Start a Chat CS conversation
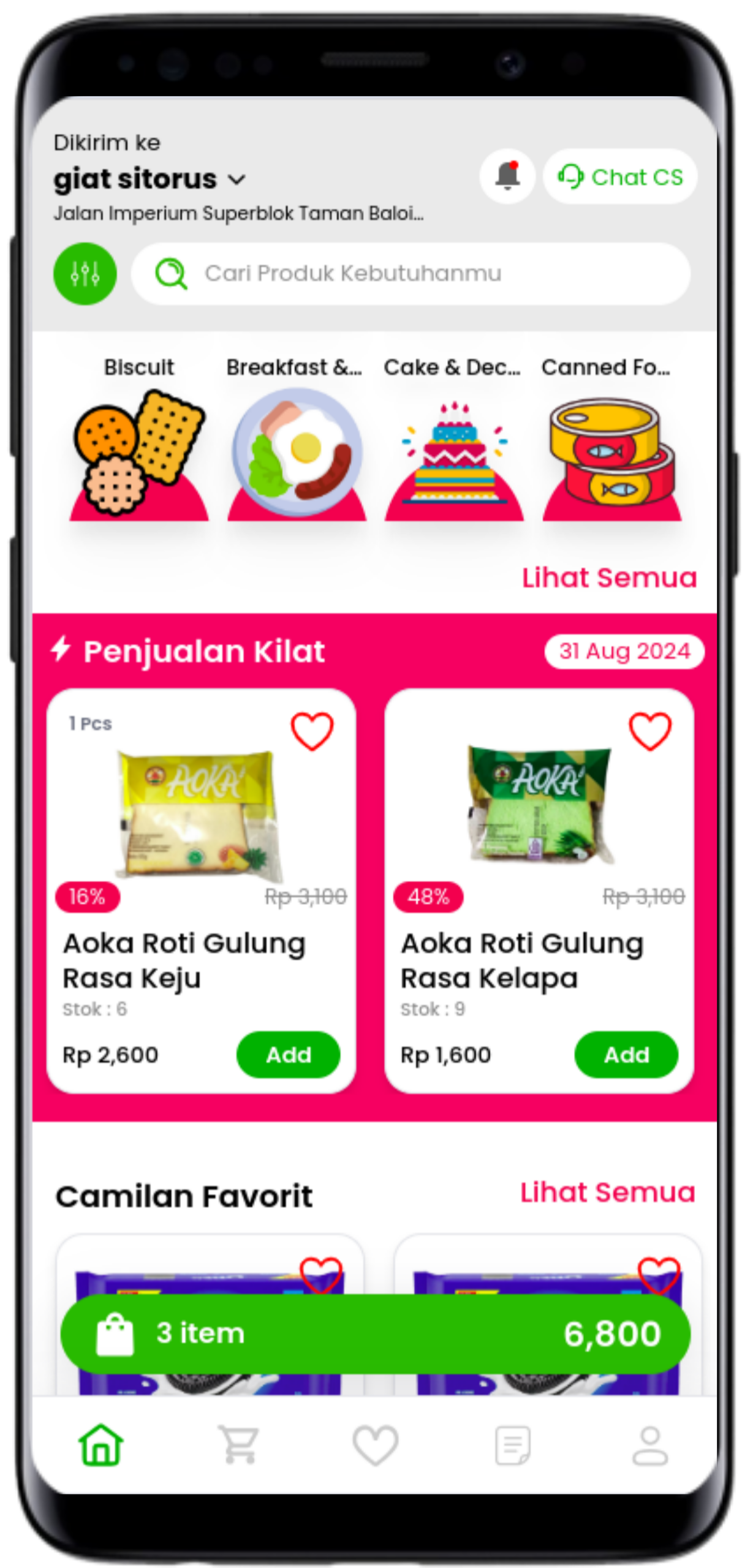 [x=620, y=177]
